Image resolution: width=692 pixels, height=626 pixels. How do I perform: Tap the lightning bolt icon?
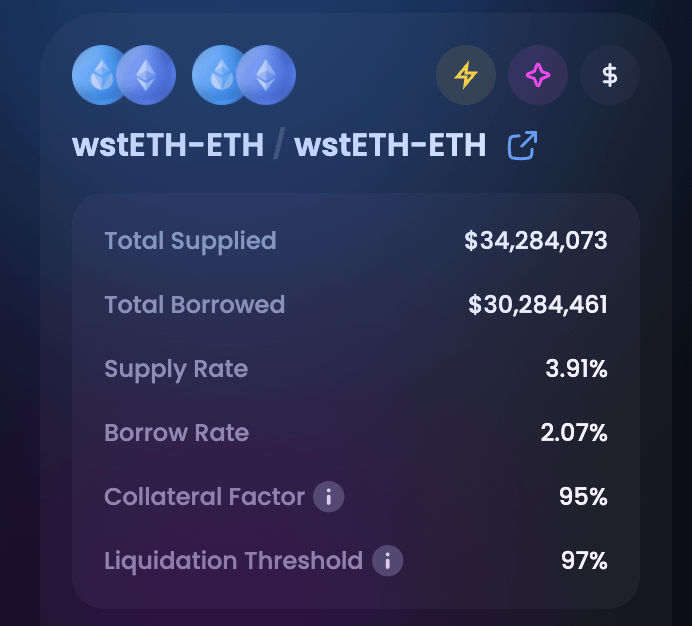[466, 75]
